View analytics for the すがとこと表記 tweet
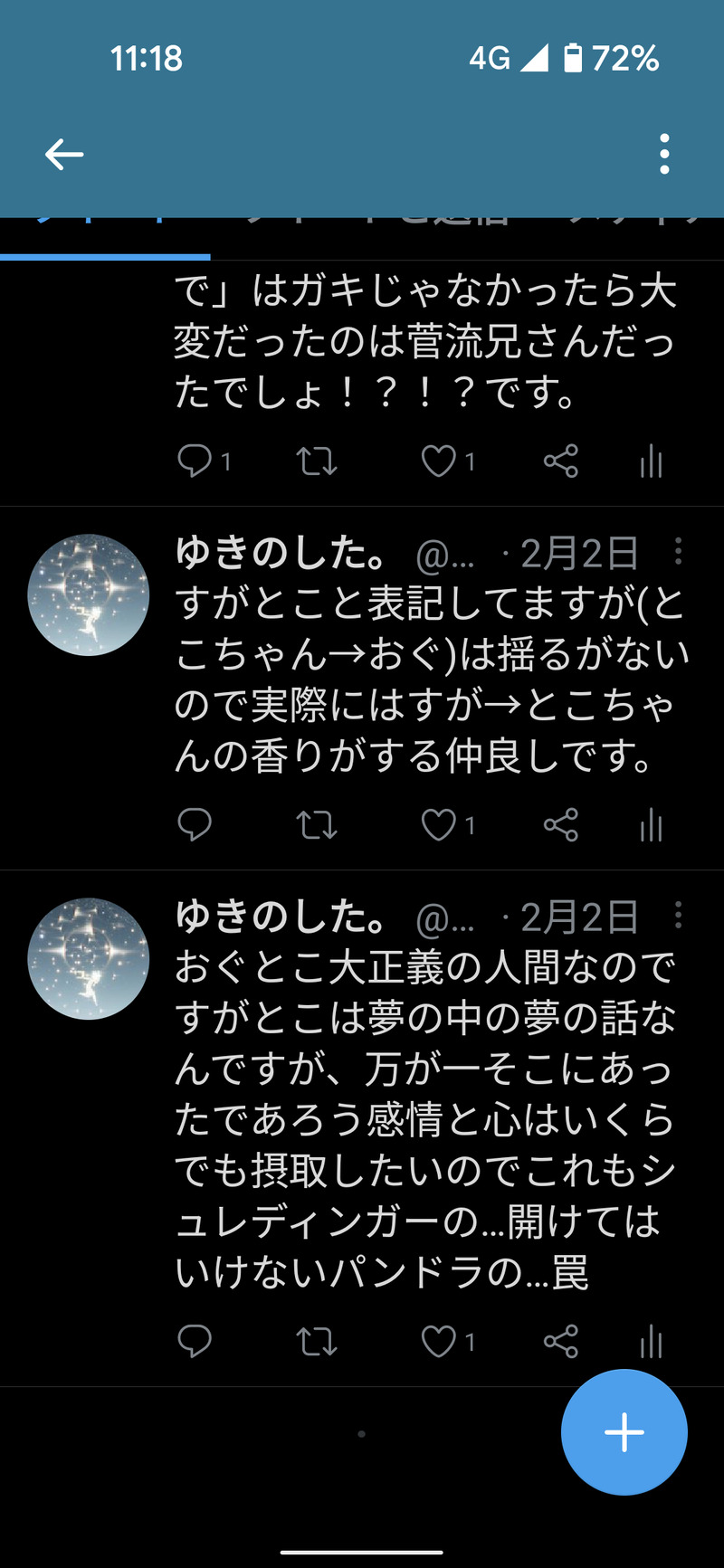 click(x=652, y=825)
